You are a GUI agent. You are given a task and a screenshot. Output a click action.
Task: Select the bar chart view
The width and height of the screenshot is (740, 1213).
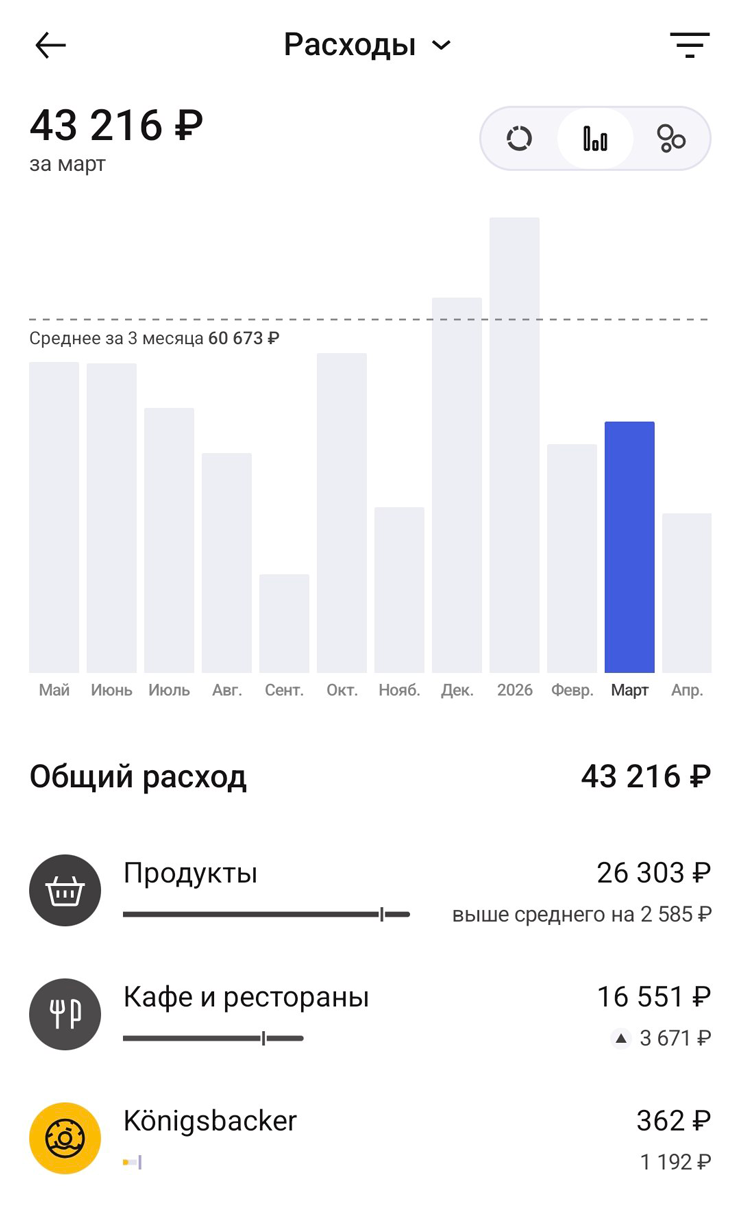click(x=595, y=139)
